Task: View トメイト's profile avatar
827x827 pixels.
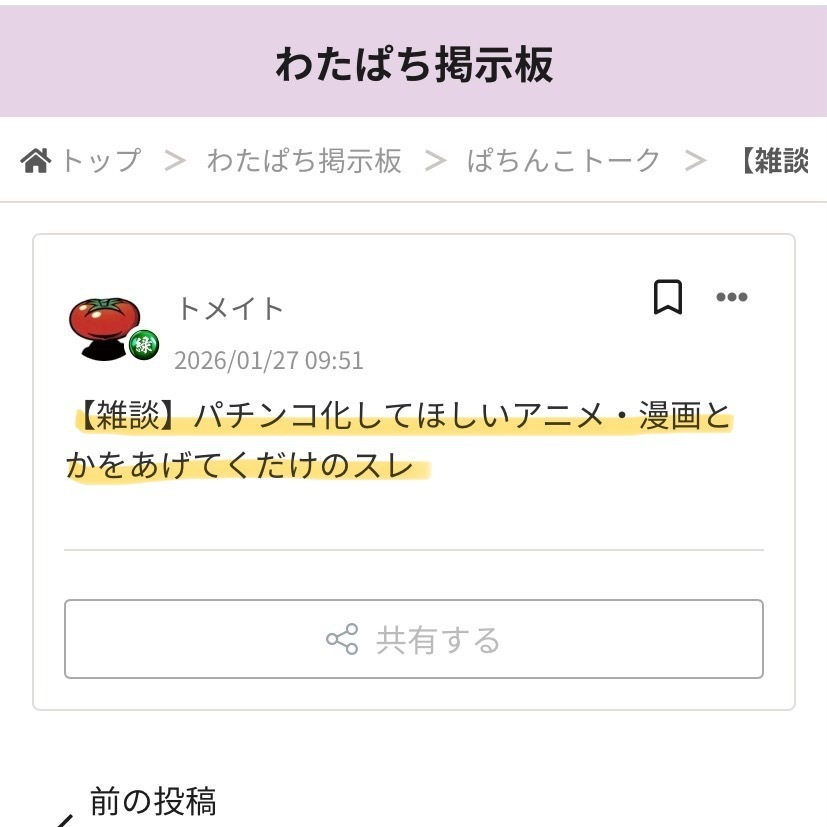Action: click(x=106, y=328)
